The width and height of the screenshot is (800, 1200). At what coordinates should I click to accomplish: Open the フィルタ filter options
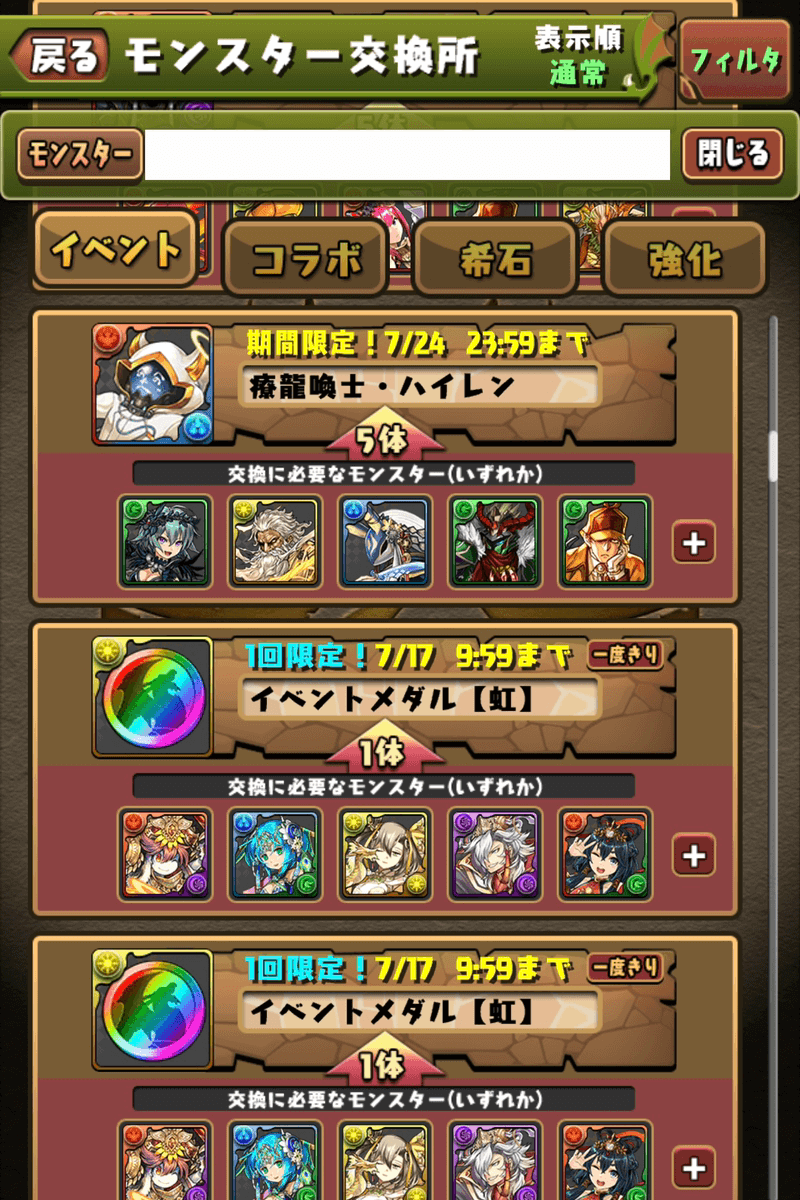click(x=734, y=60)
